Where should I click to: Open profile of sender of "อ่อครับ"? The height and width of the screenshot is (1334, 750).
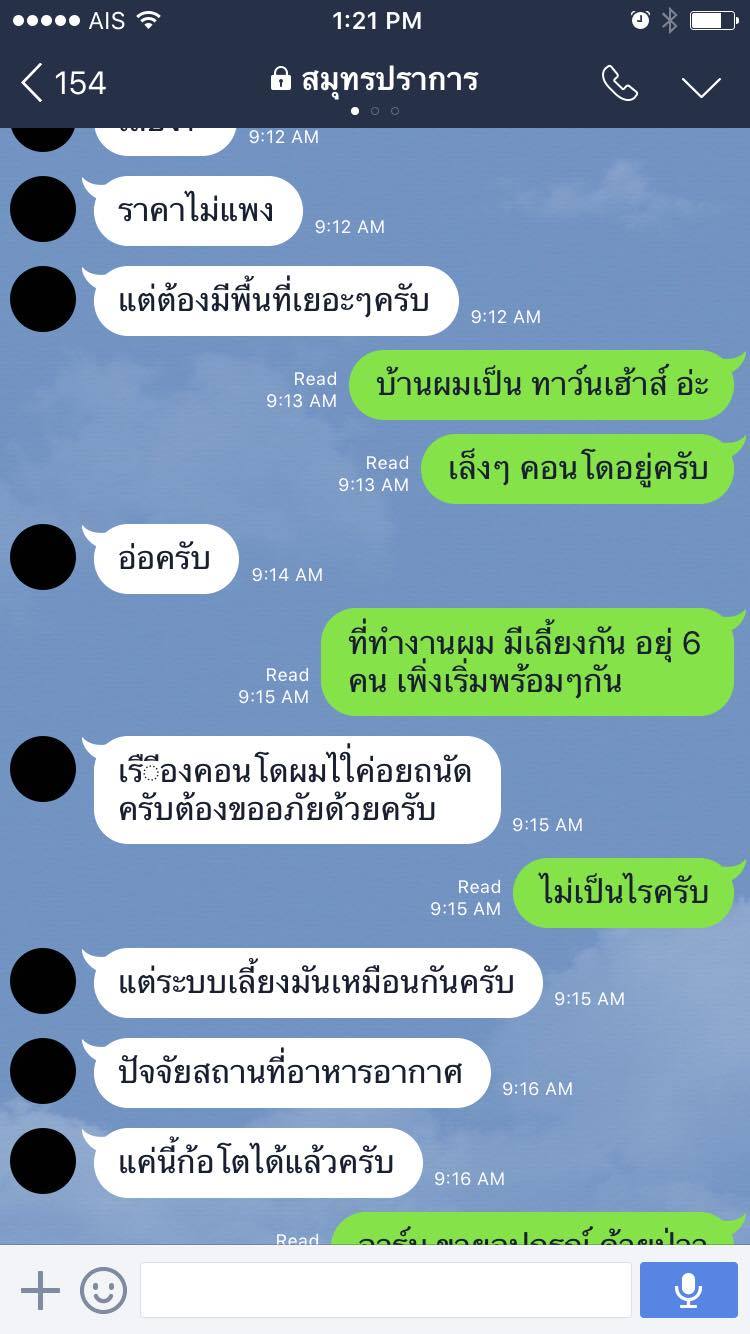tap(43, 557)
